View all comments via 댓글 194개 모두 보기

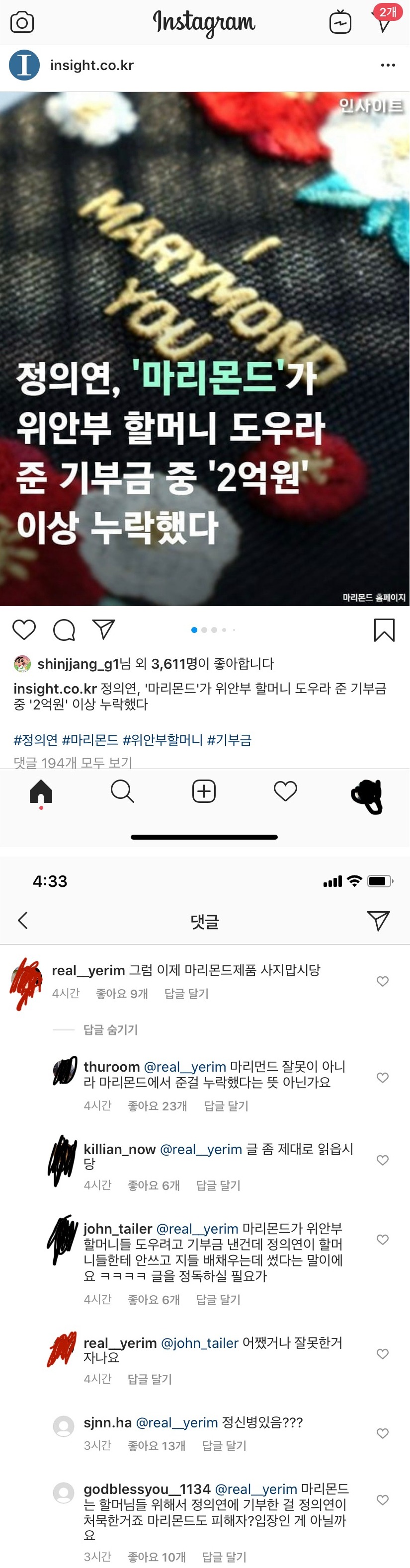[x=73, y=762]
